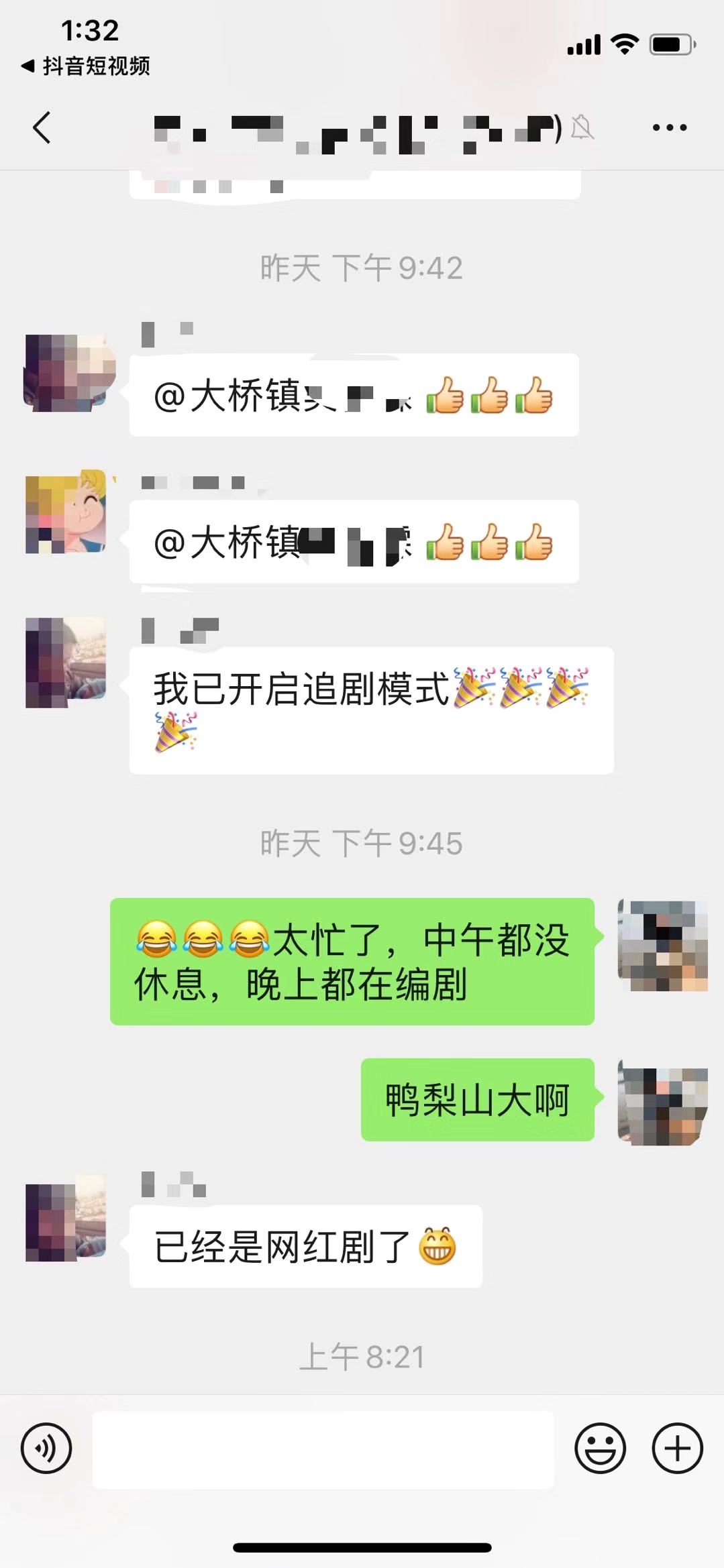Open avatar of sender of 已经是网红剧了

click(x=66, y=1222)
